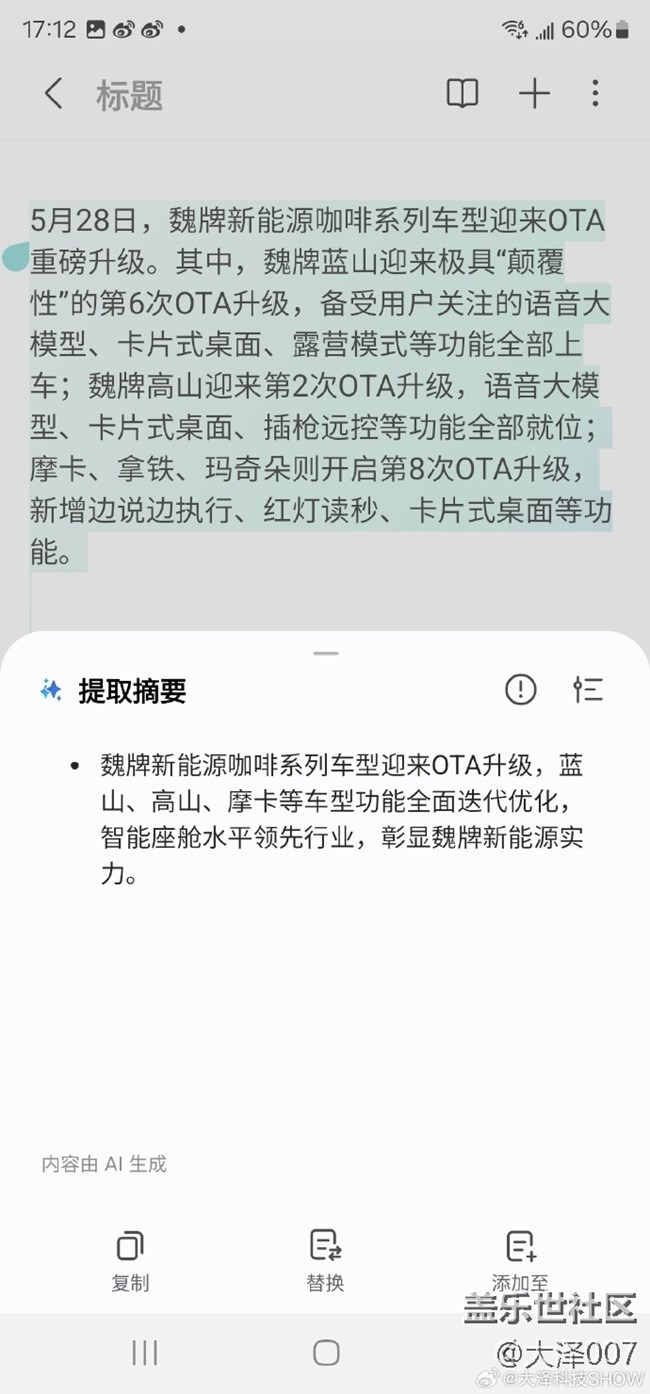Add content with the plus icon
This screenshot has height=1394, width=650.
(534, 95)
